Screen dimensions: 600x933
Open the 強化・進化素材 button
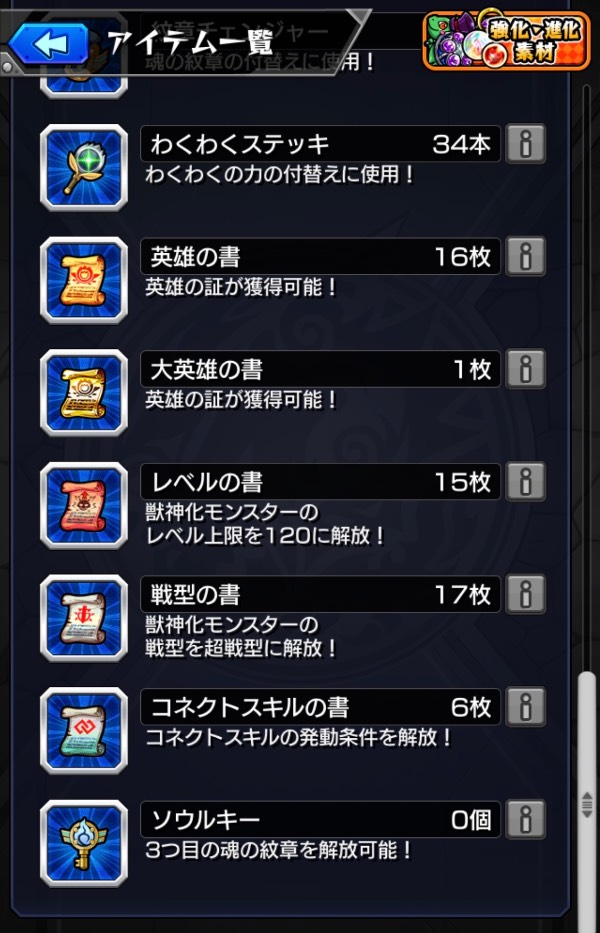point(507,41)
